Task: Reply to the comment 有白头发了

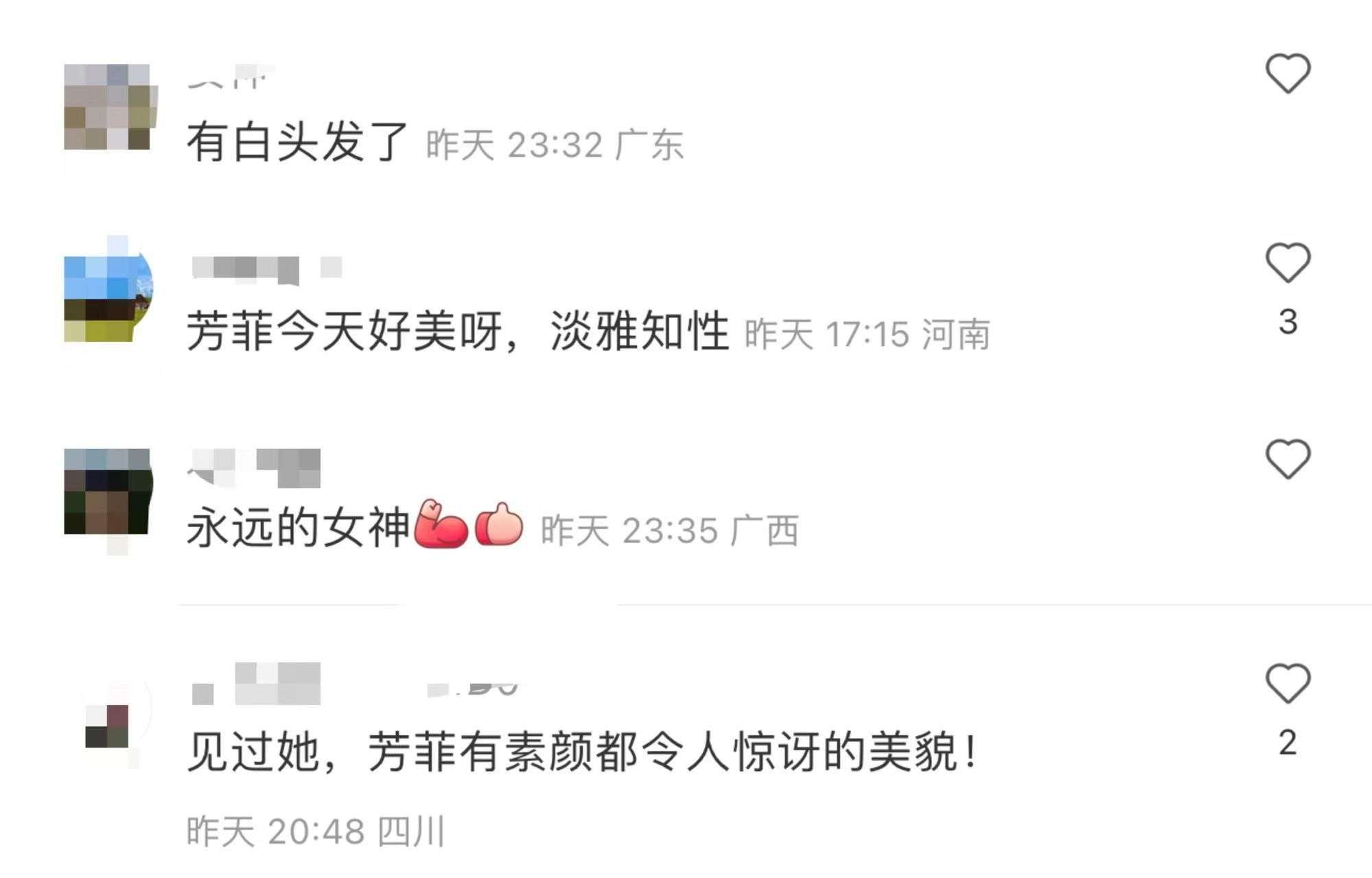Action: [297, 143]
